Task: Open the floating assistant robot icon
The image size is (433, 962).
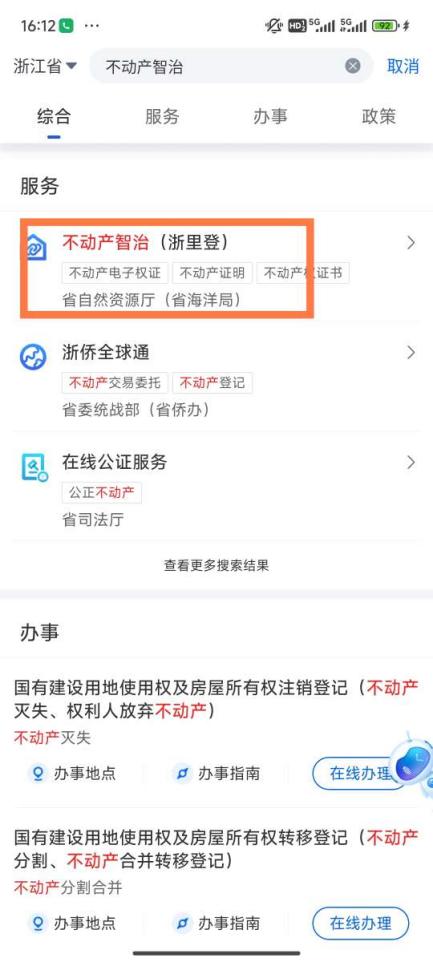Action: click(413, 761)
